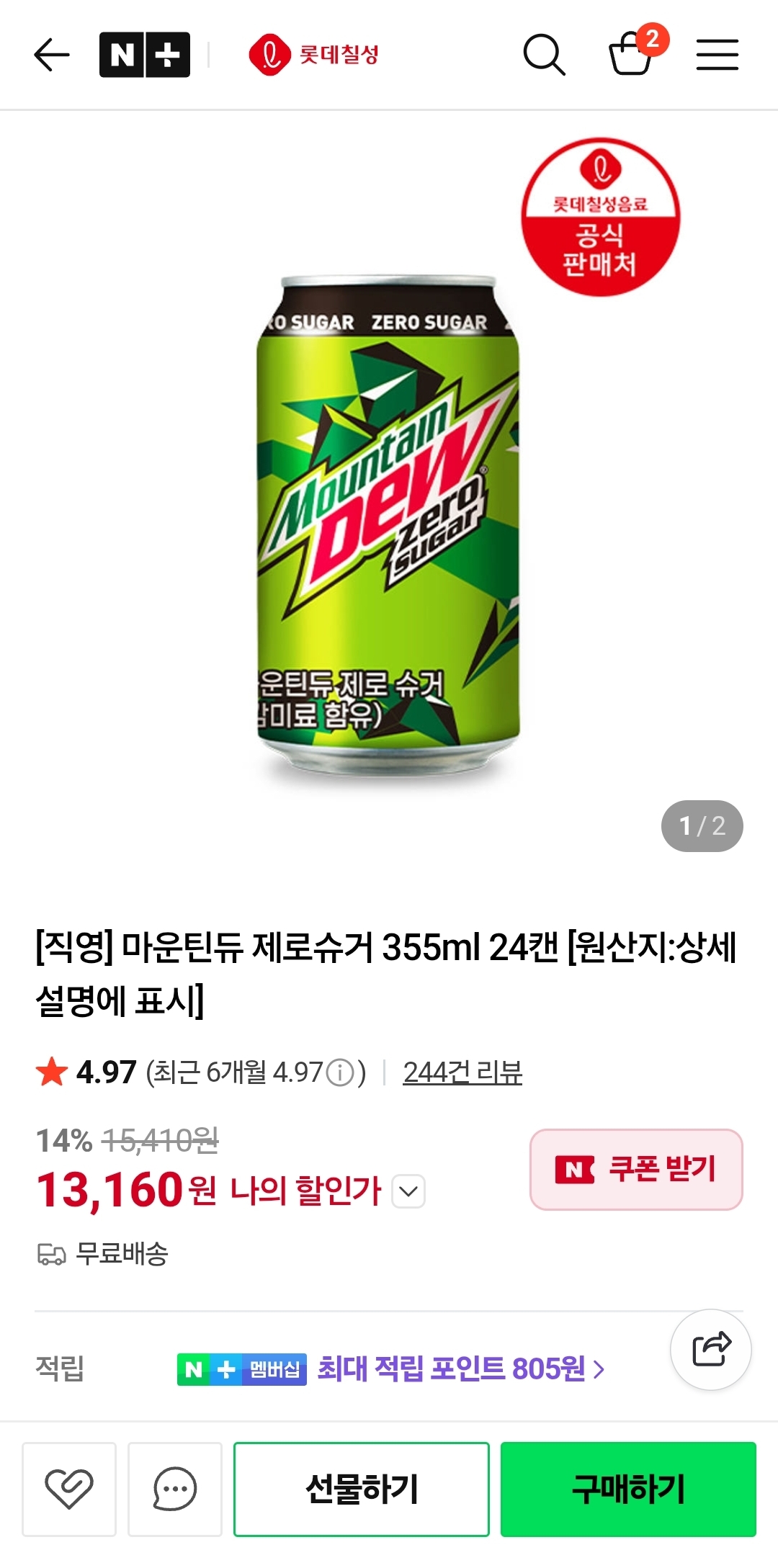Open 최대 적립 포인트 805원 details
The width and height of the screenshot is (778, 1568).
(x=461, y=1368)
